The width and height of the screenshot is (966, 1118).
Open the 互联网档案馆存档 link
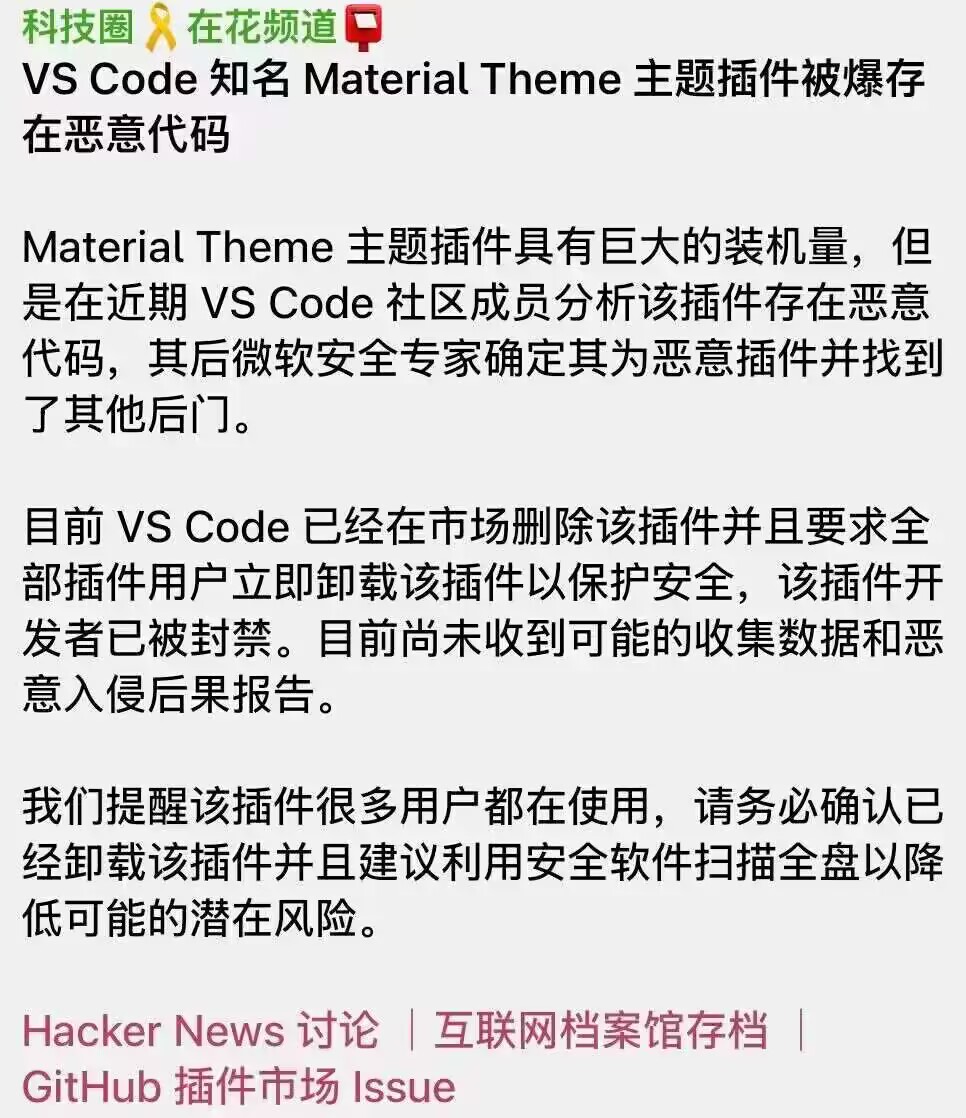[x=601, y=1030]
